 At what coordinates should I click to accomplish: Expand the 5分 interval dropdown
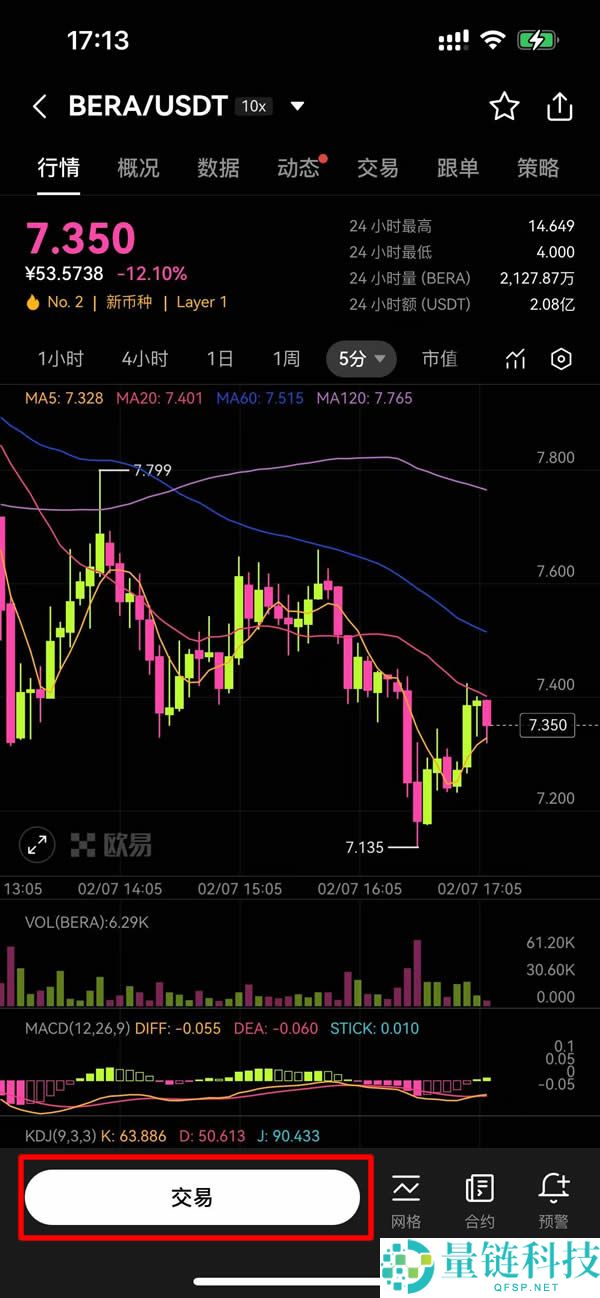pos(361,359)
